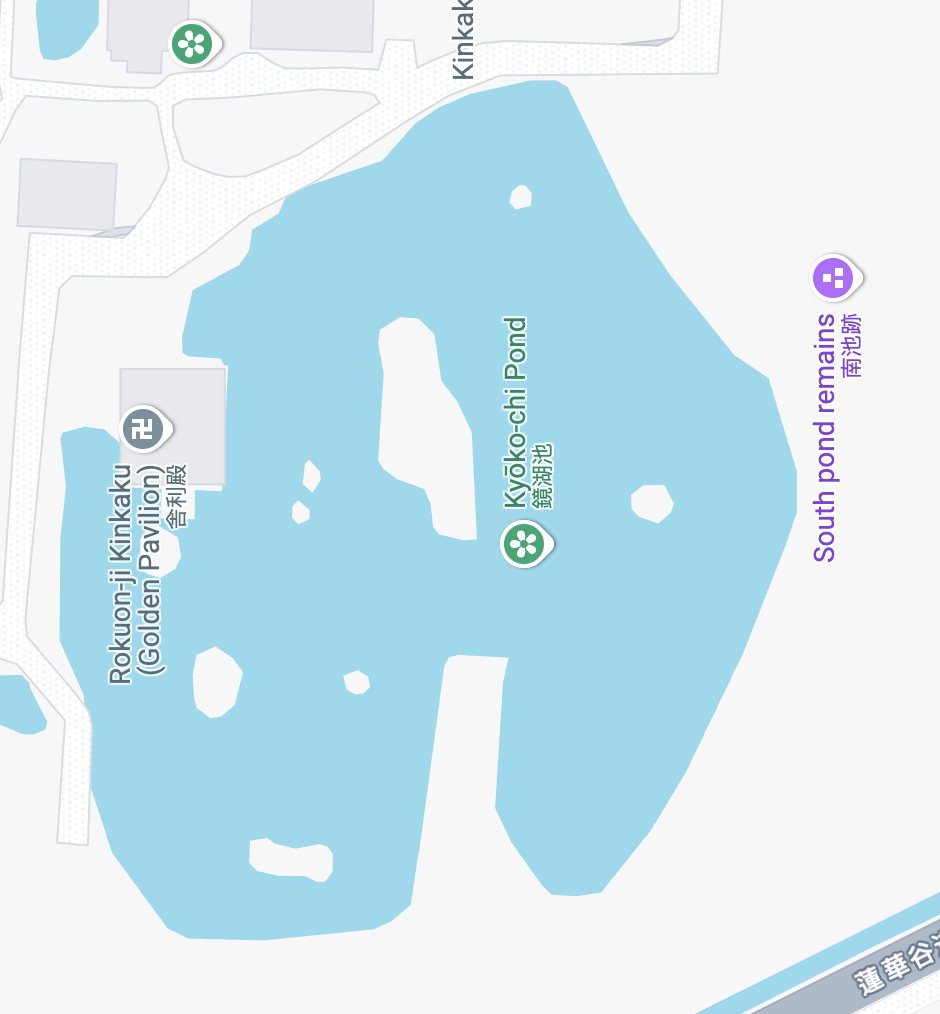Tap the South pond remains purple marker
Viewport: 940px width, 1014px height.
coord(834,277)
